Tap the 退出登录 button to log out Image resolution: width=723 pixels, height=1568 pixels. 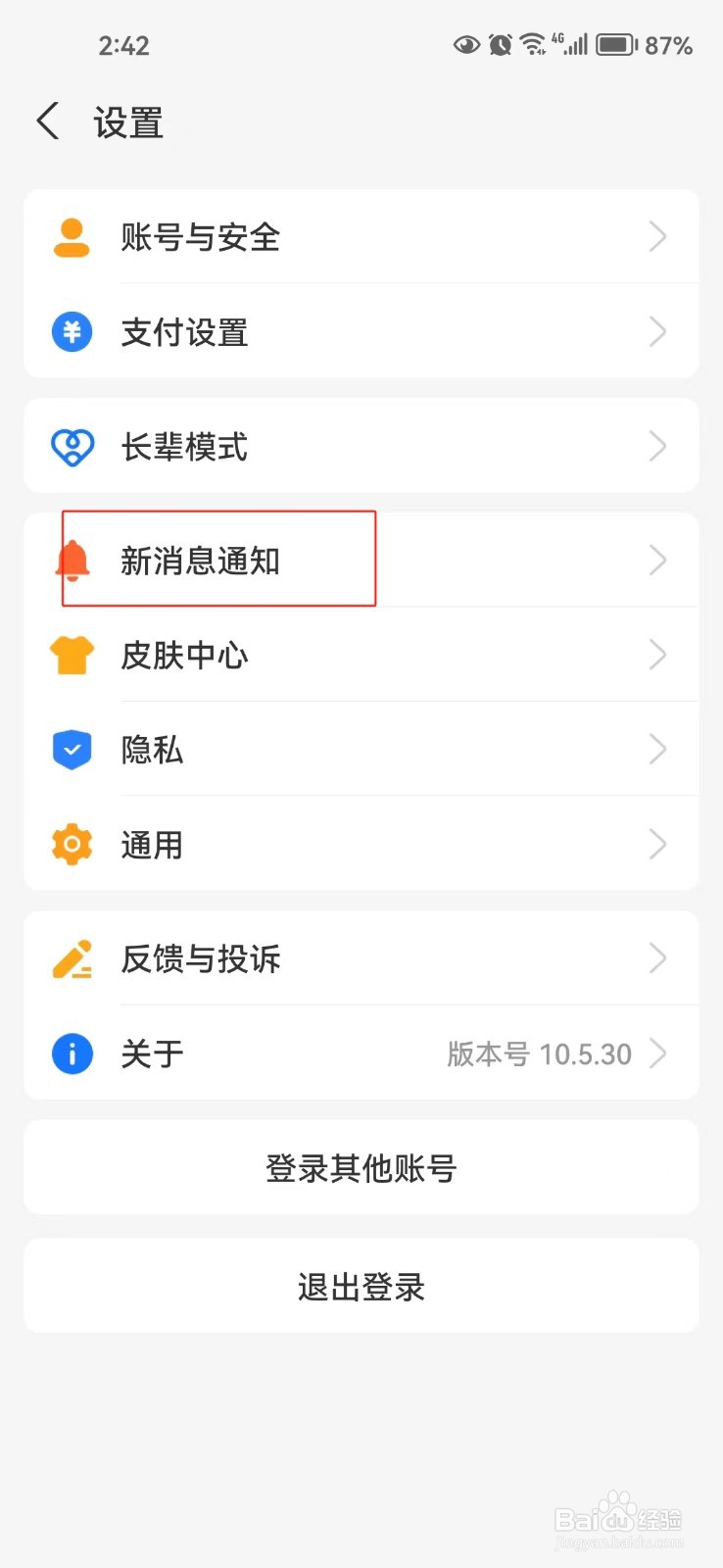click(x=361, y=1286)
